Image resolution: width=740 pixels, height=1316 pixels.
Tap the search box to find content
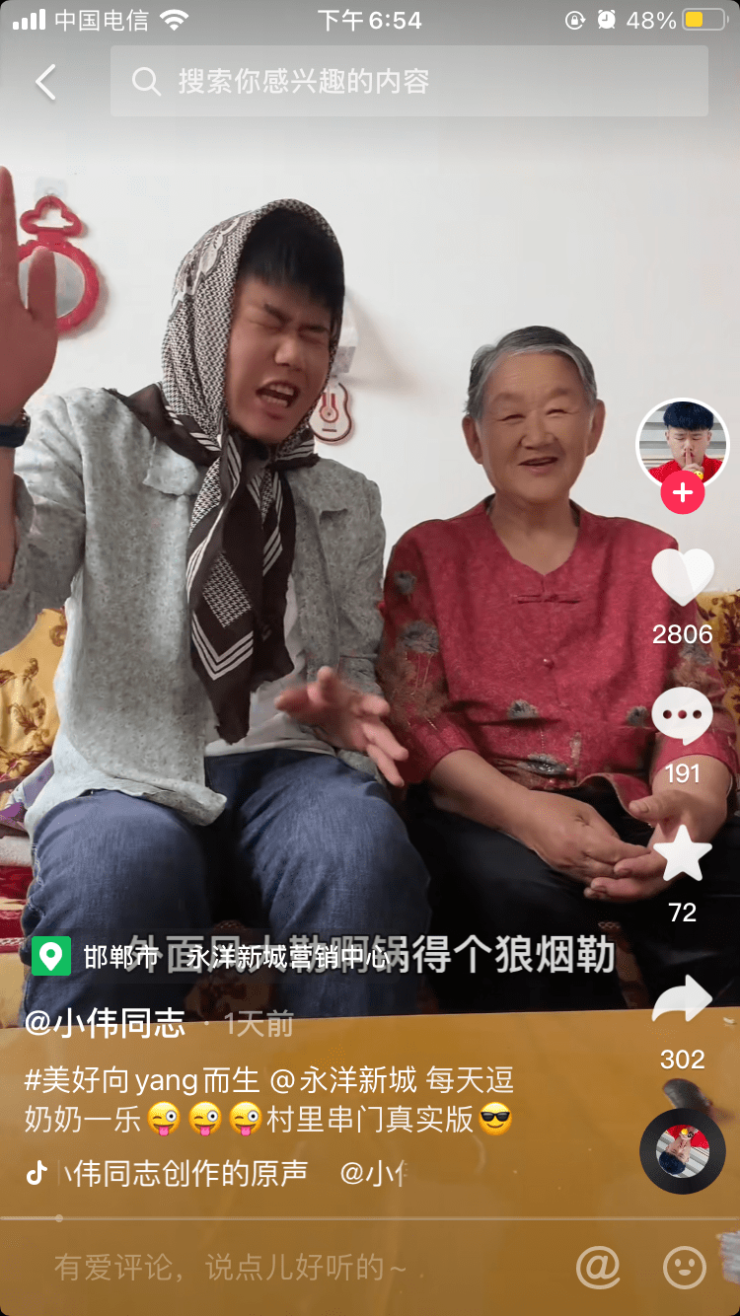[x=410, y=82]
